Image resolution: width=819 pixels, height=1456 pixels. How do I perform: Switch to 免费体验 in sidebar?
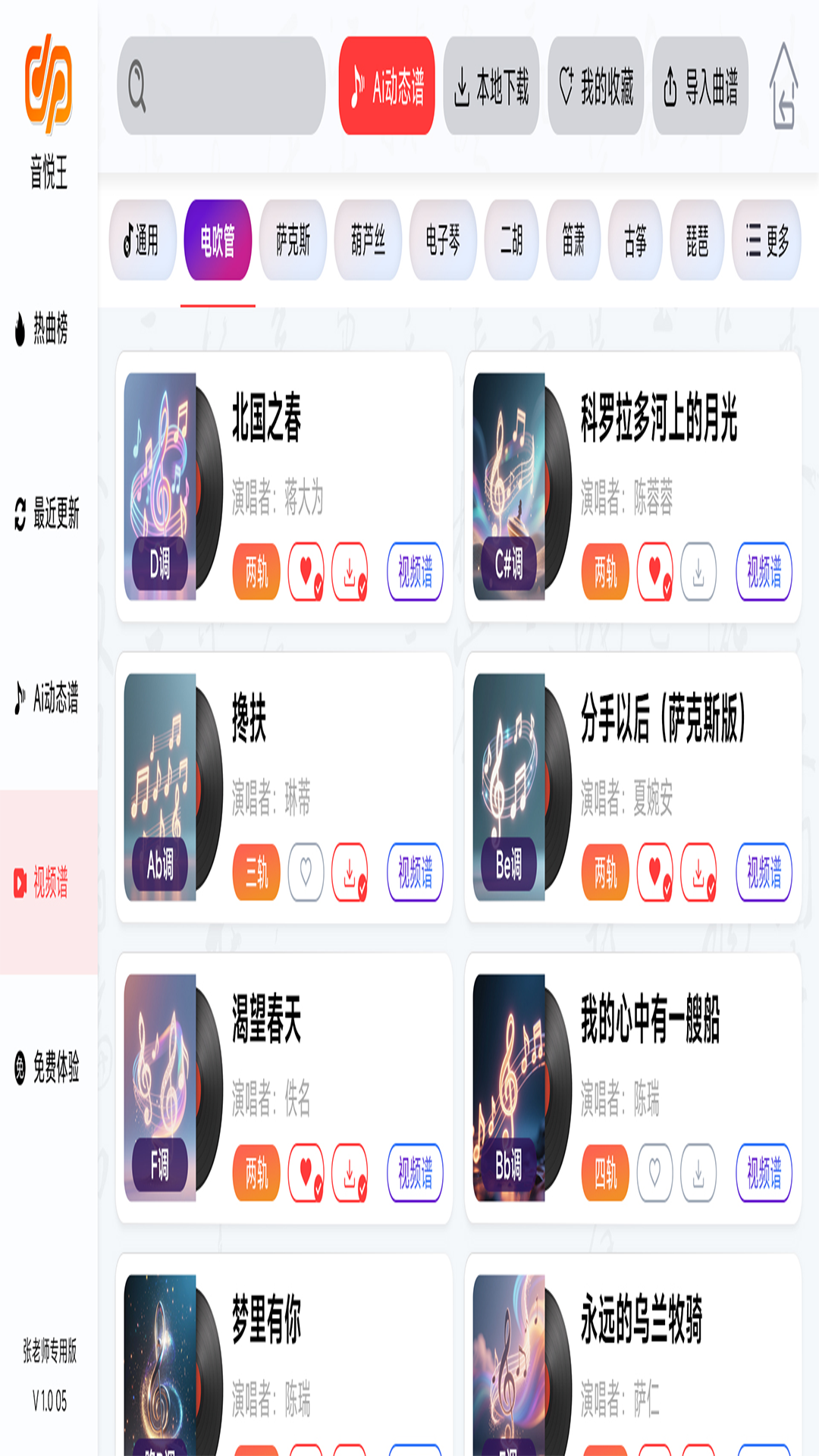[x=49, y=1067]
